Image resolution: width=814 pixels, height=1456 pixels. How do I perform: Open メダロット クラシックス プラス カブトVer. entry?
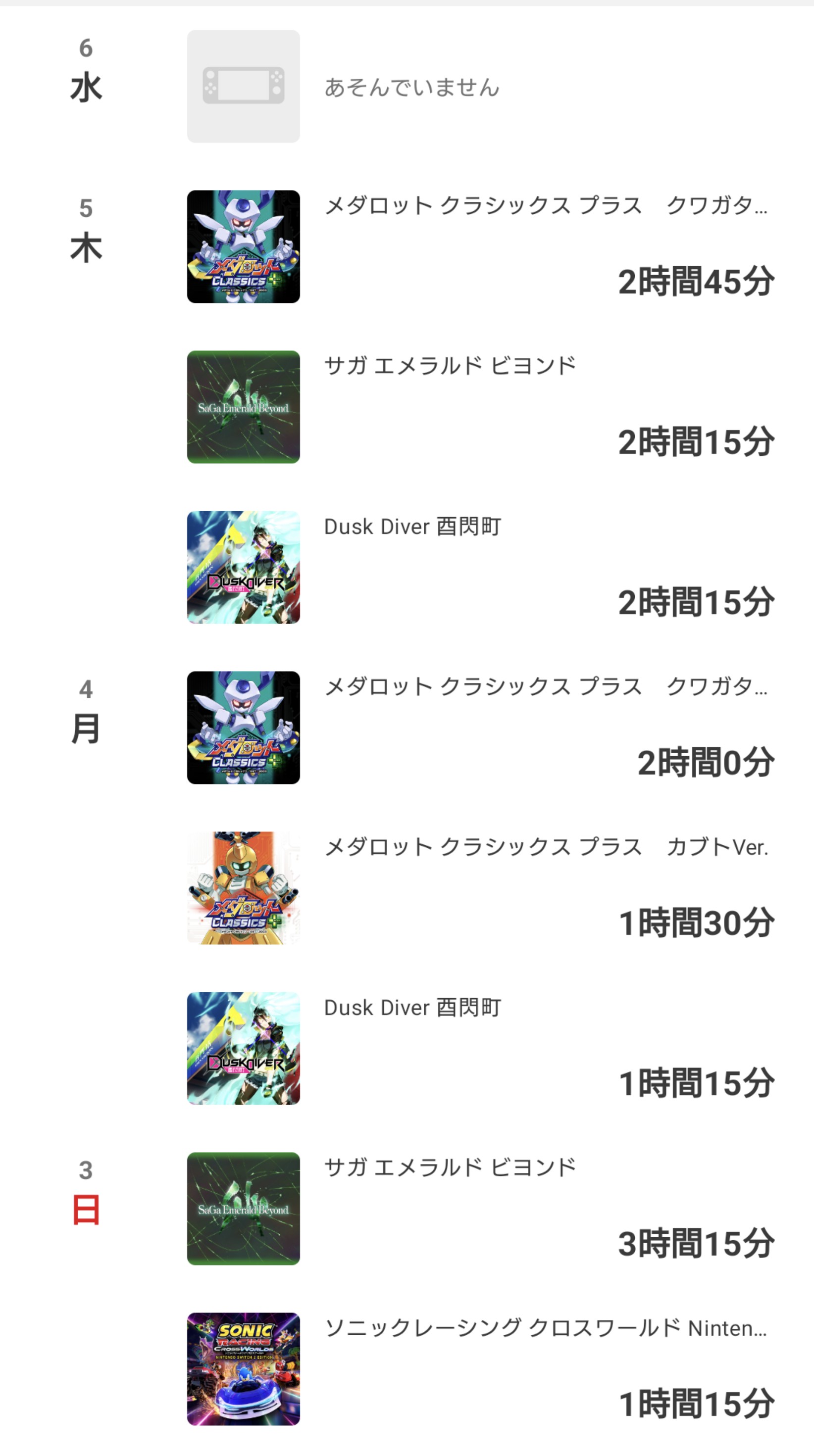[481, 888]
